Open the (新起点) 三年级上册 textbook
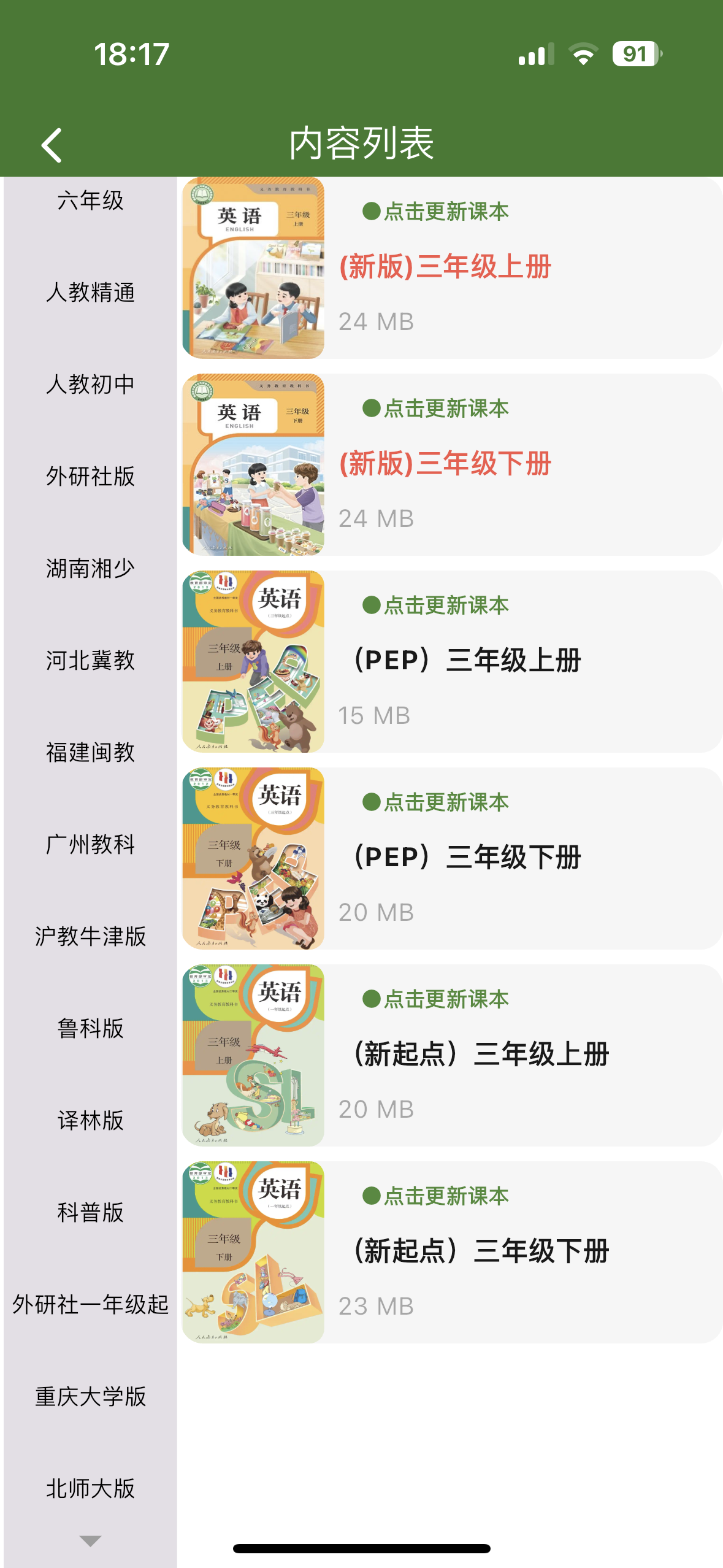This screenshot has height=1568, width=723. point(451,1056)
